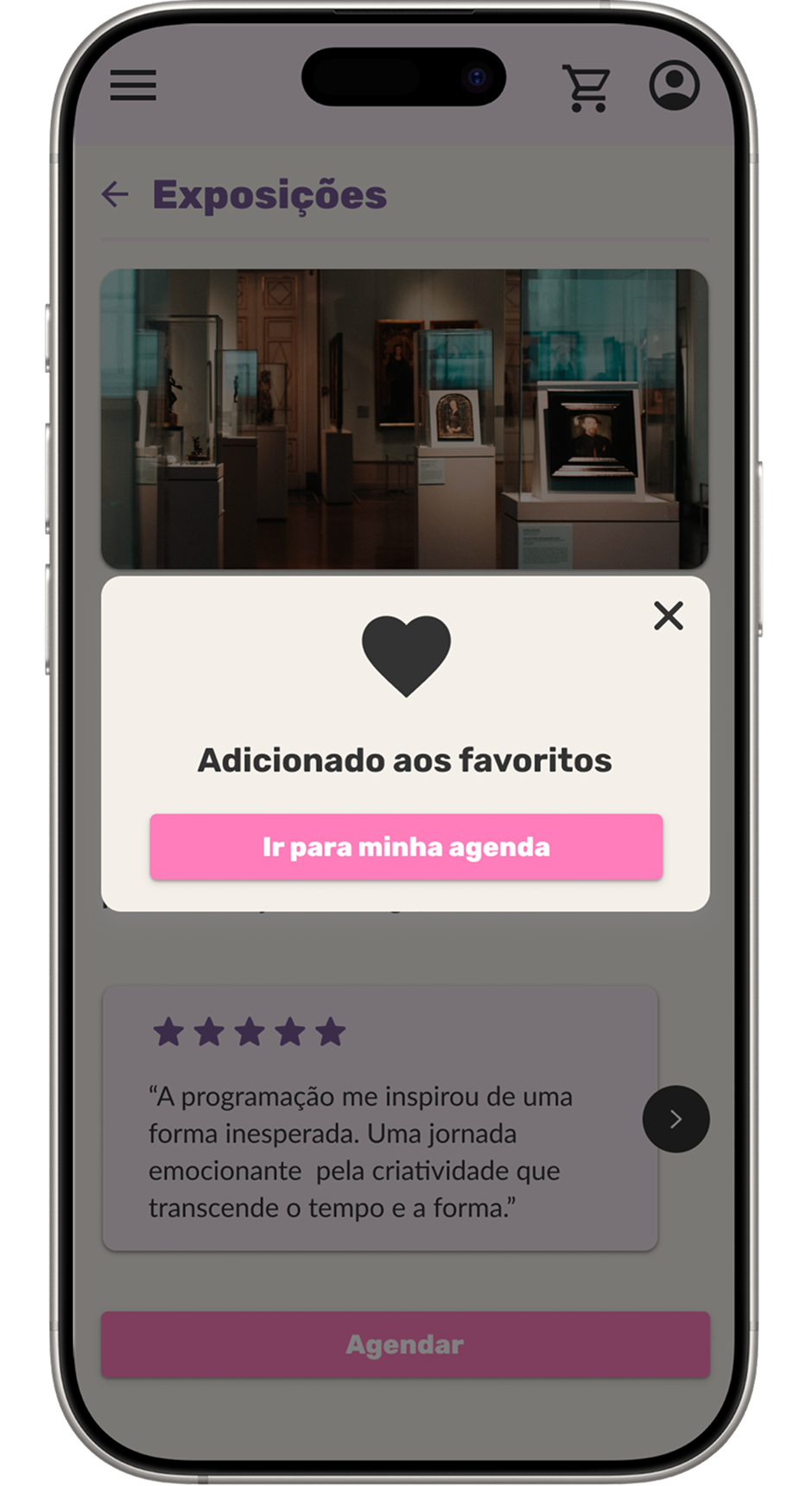This screenshot has height=1486, width=812.
Task: Tap the Agendar button
Action: (x=405, y=1344)
